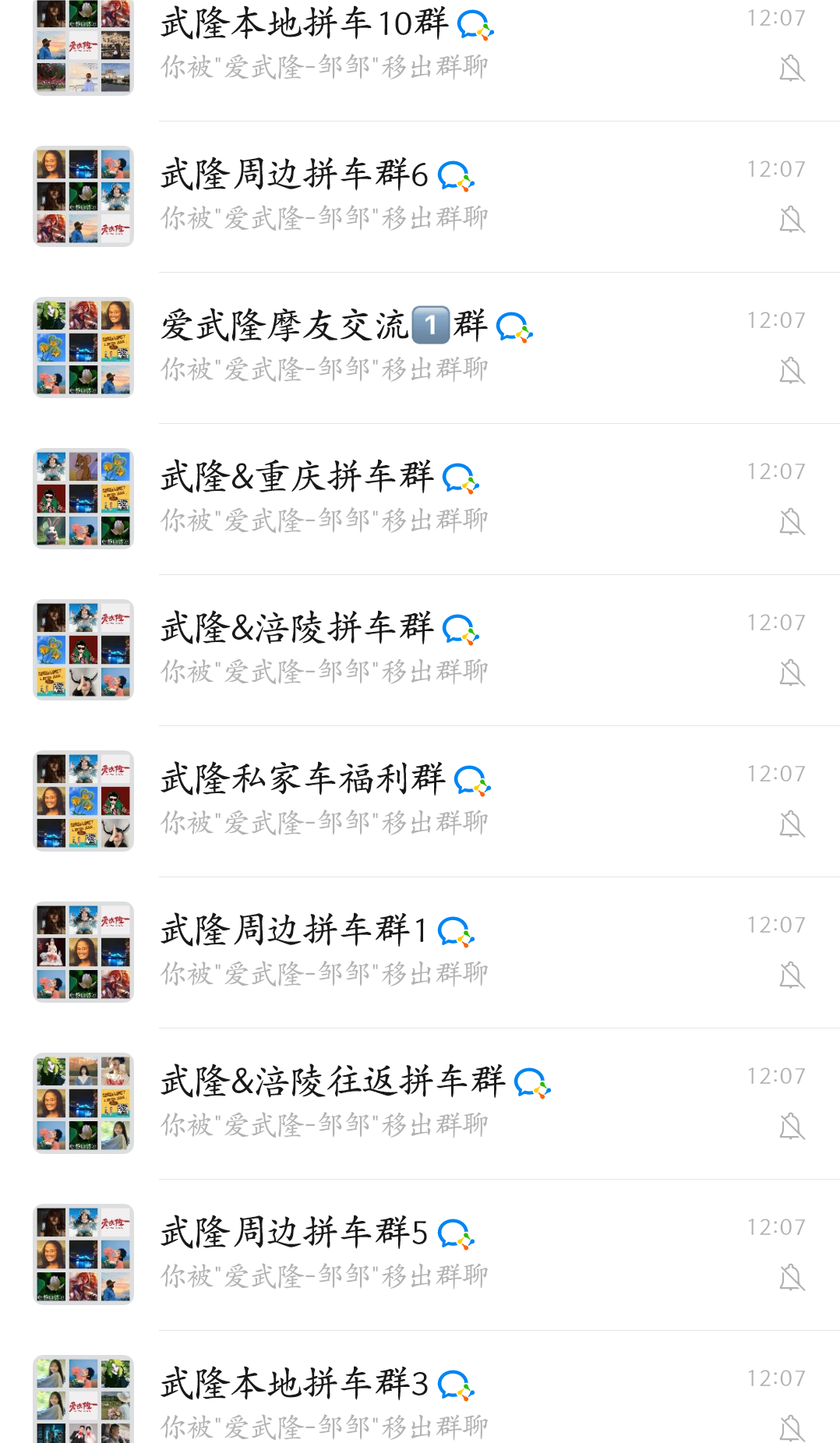
Task: Open the 武隆&重庆拼车群 chat
Action: 421,499
